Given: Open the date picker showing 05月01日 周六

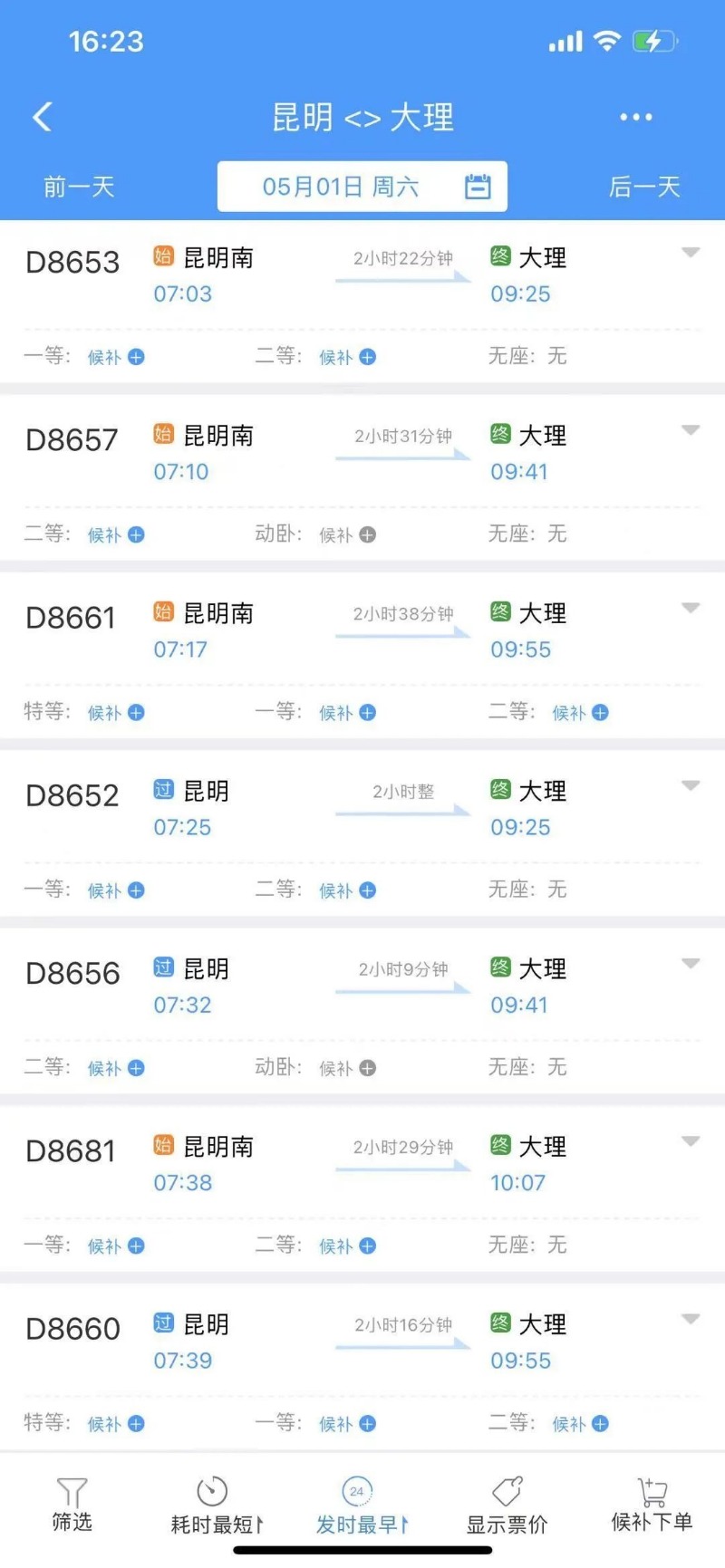Looking at the screenshot, I should tap(362, 187).
